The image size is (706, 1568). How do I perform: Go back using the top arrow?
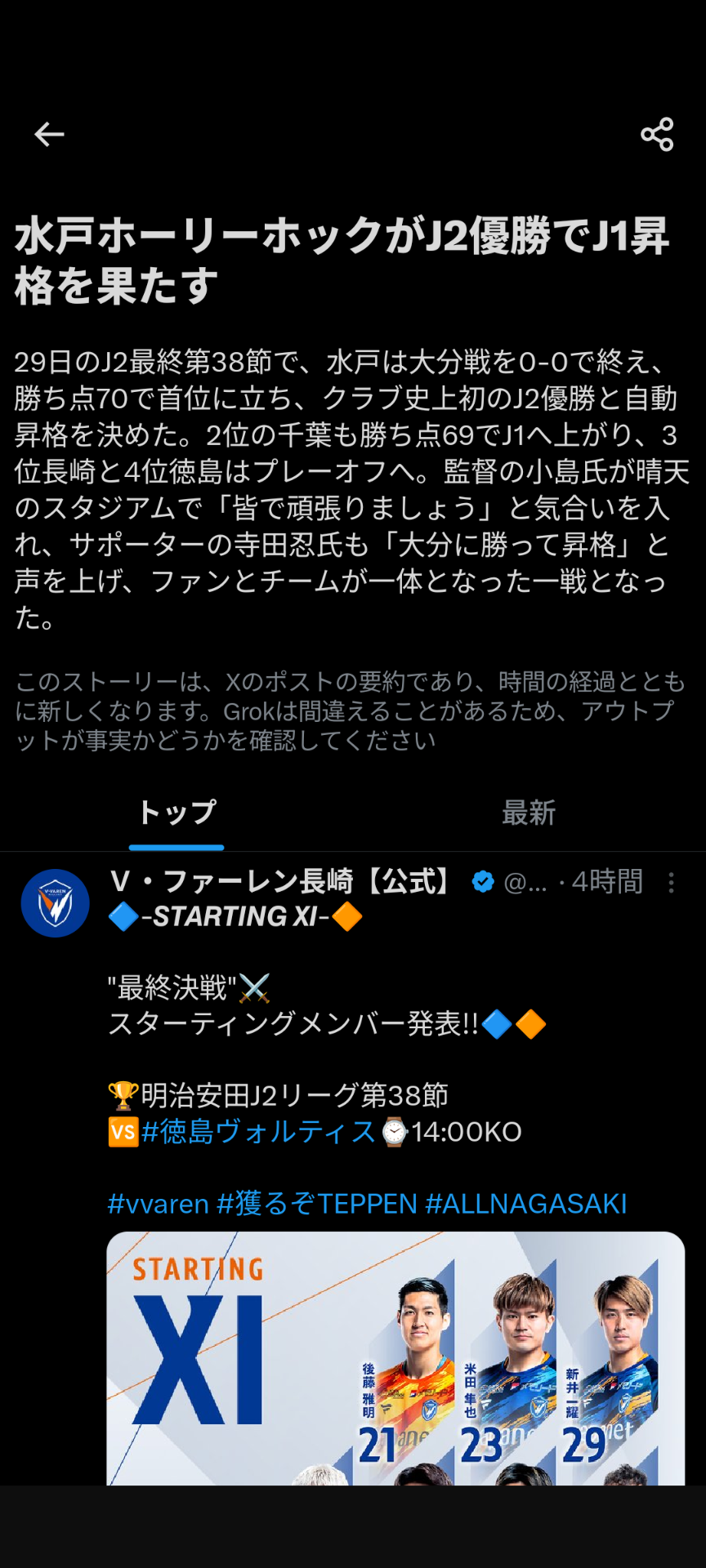tap(49, 135)
